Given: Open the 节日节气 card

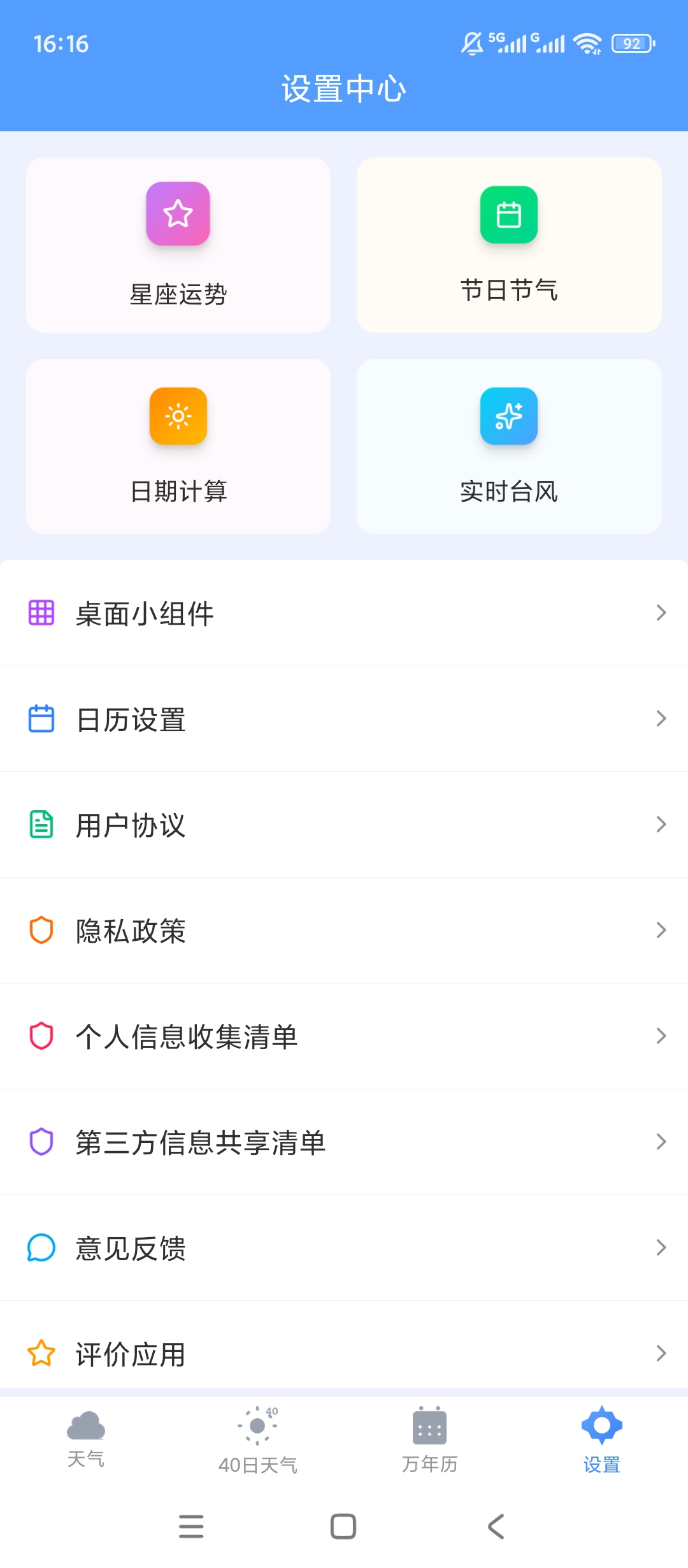Looking at the screenshot, I should [x=509, y=245].
